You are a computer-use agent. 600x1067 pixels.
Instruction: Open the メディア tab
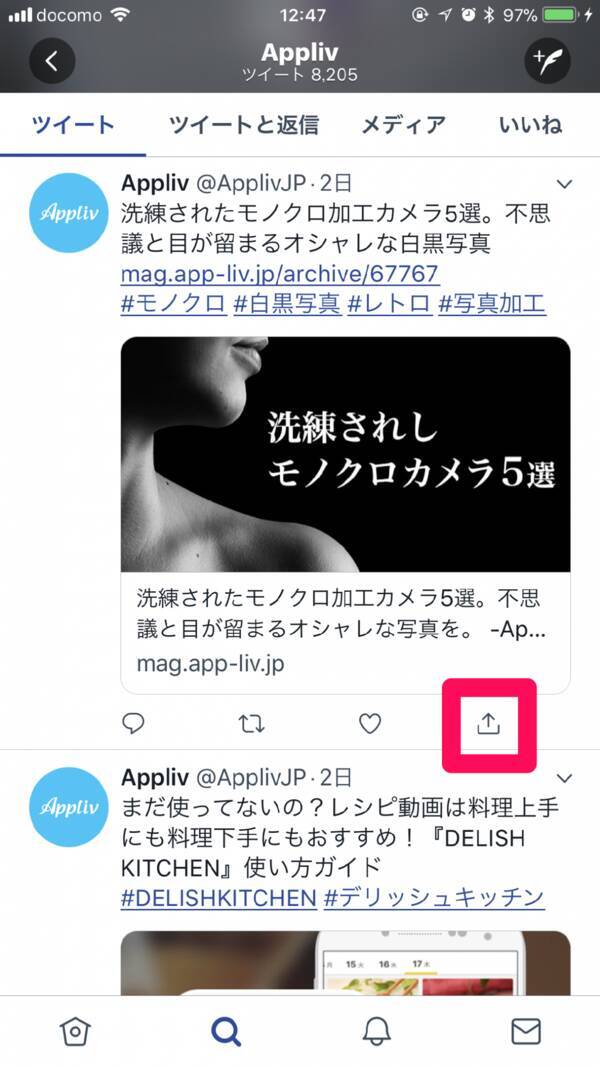click(x=403, y=125)
